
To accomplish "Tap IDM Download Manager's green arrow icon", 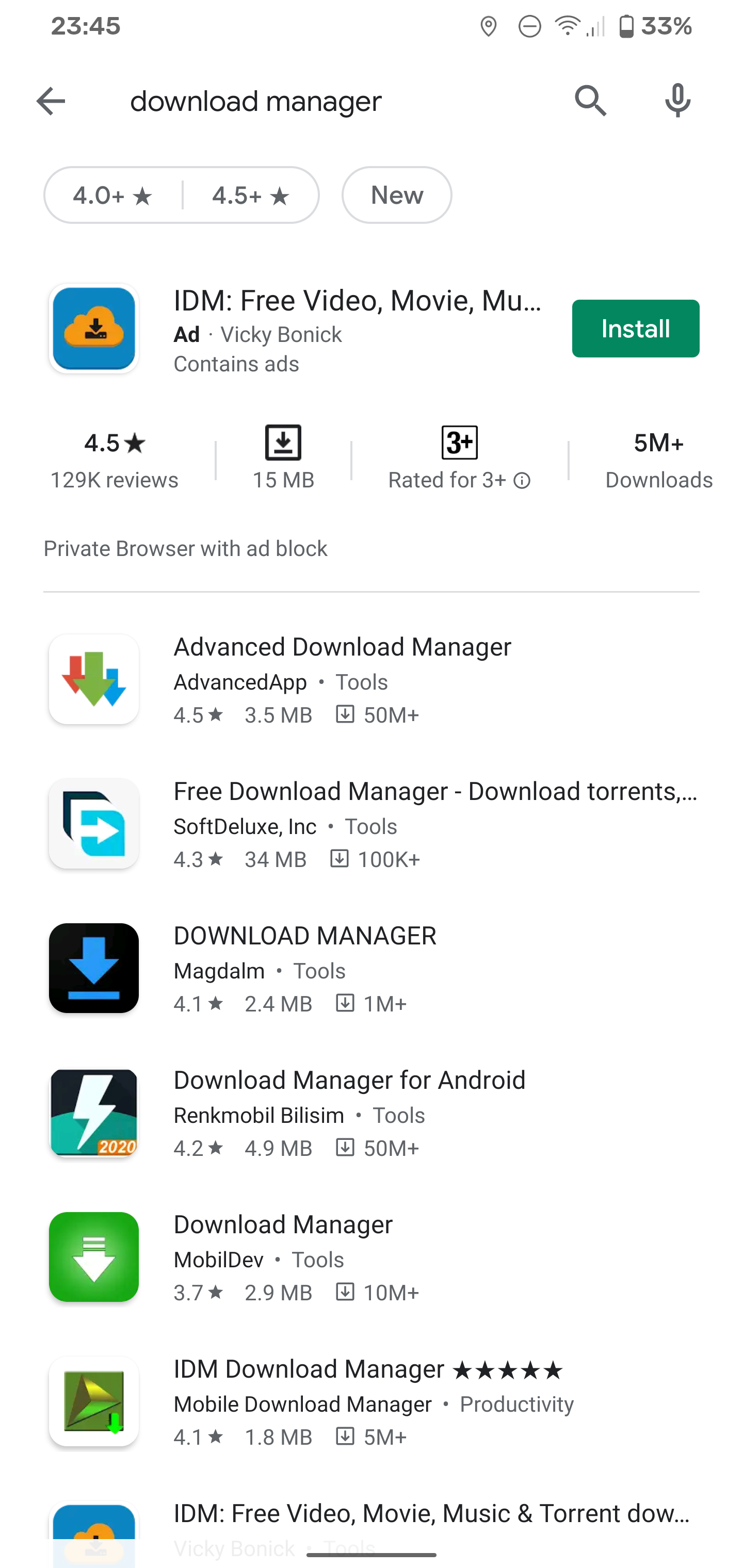I will click(x=93, y=1402).
